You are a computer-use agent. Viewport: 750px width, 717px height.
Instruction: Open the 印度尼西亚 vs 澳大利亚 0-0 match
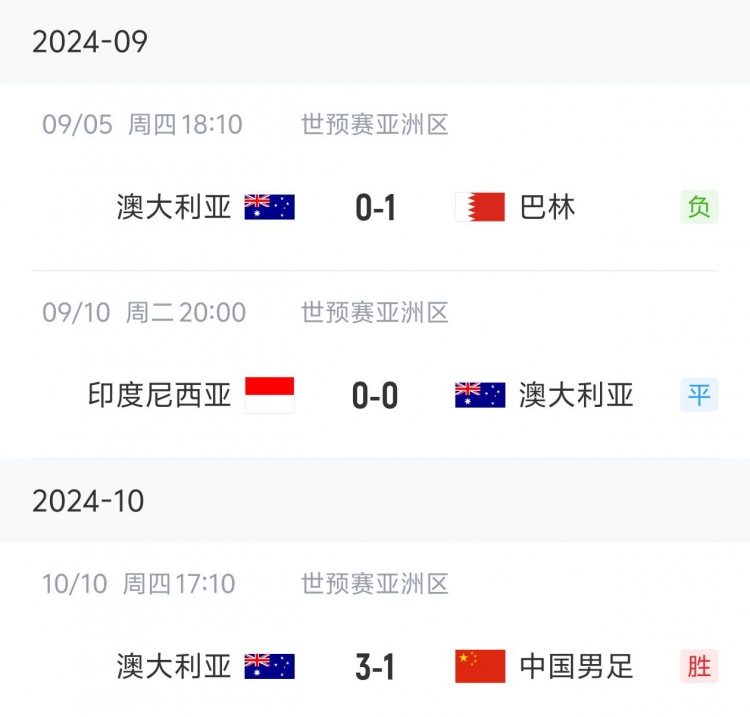[375, 395]
